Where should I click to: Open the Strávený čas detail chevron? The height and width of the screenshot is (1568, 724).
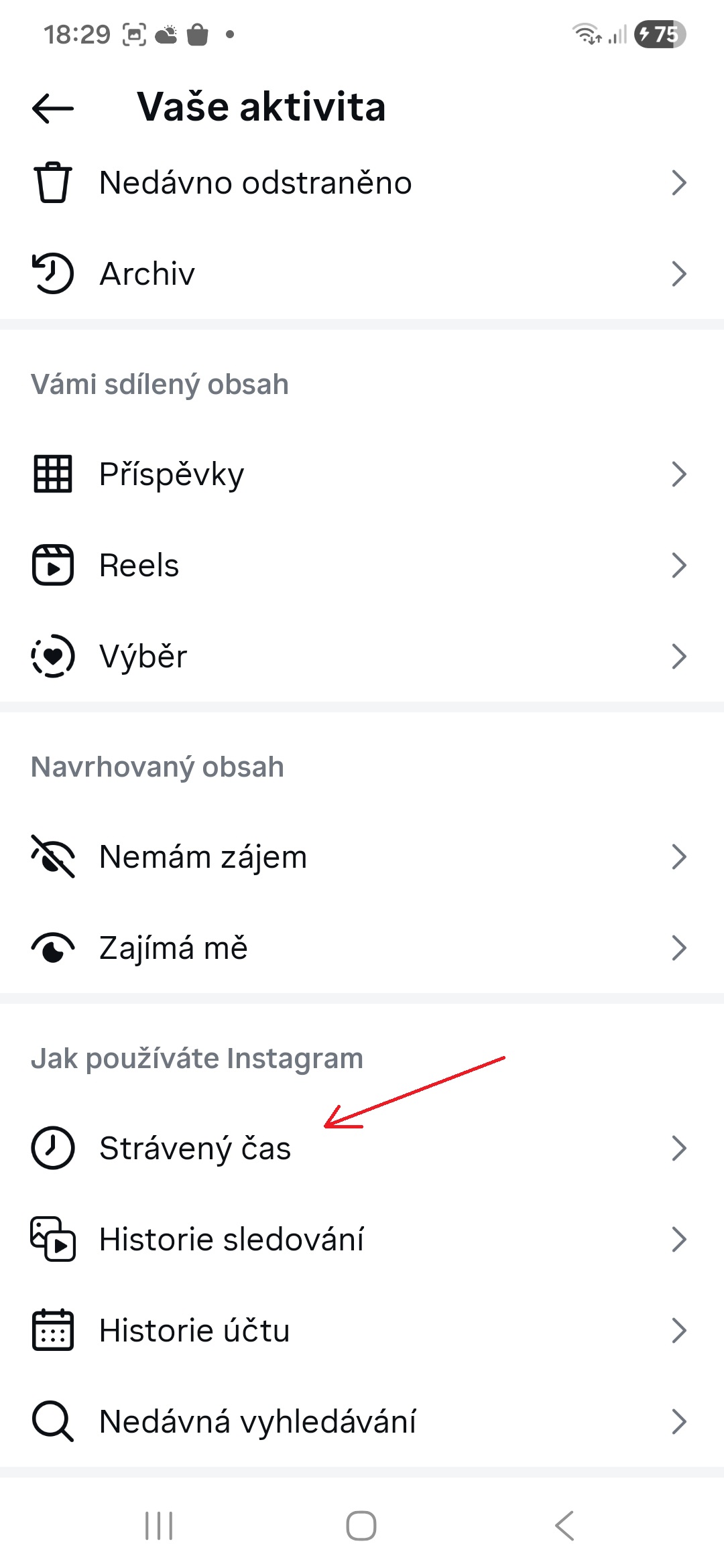point(679,1148)
